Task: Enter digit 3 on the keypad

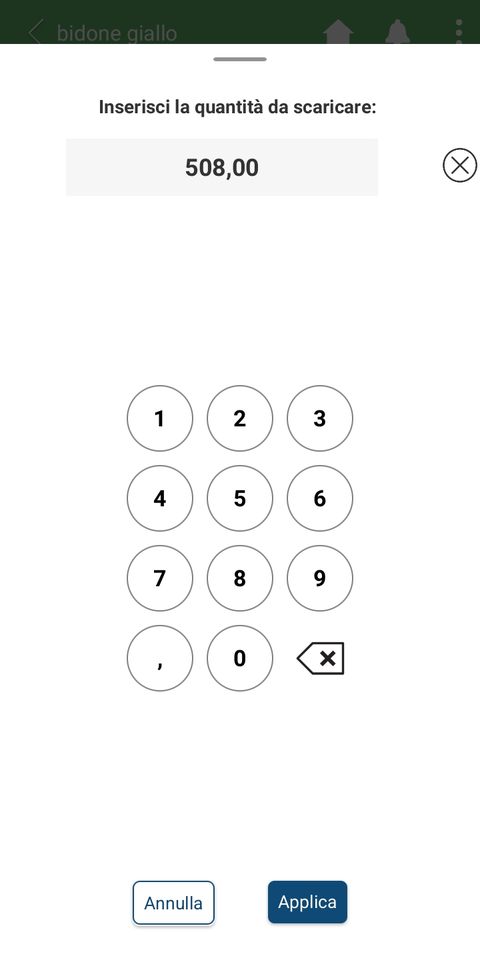Action: [x=320, y=418]
